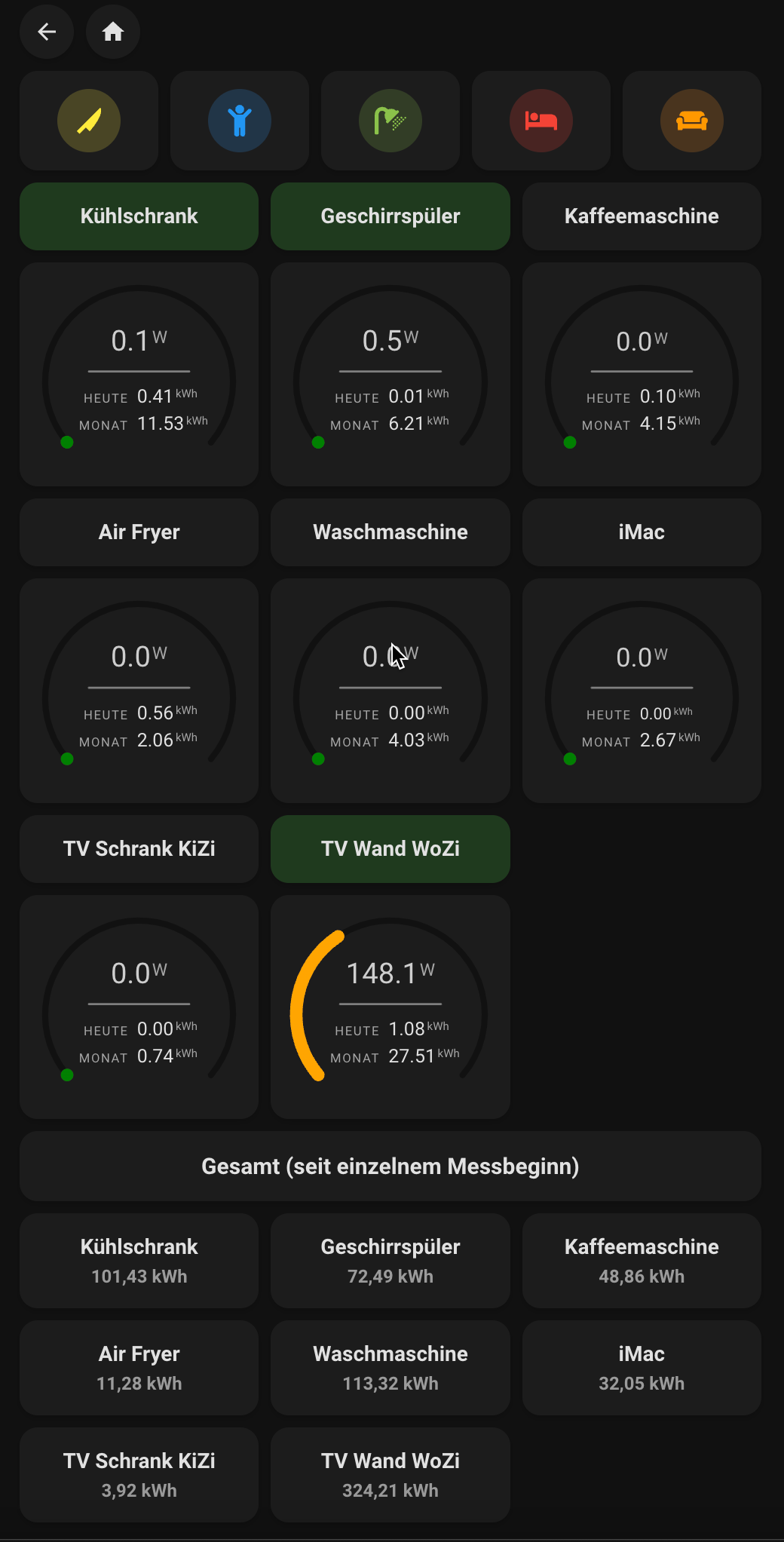Toggle the Kühlschrank switch button
The width and height of the screenshot is (784, 1542).
(139, 216)
